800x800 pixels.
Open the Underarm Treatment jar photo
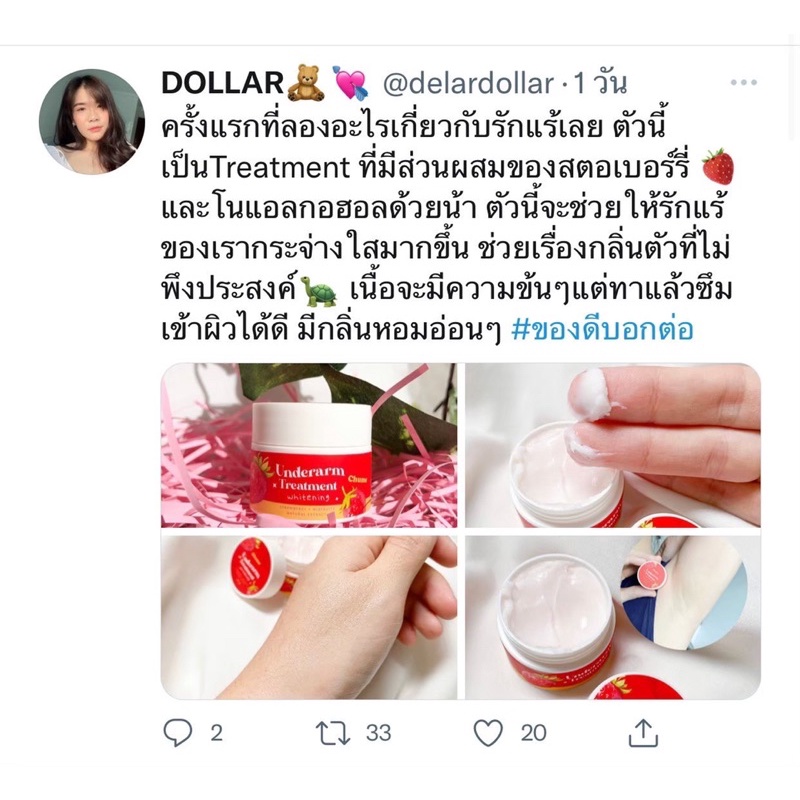[x=309, y=445]
